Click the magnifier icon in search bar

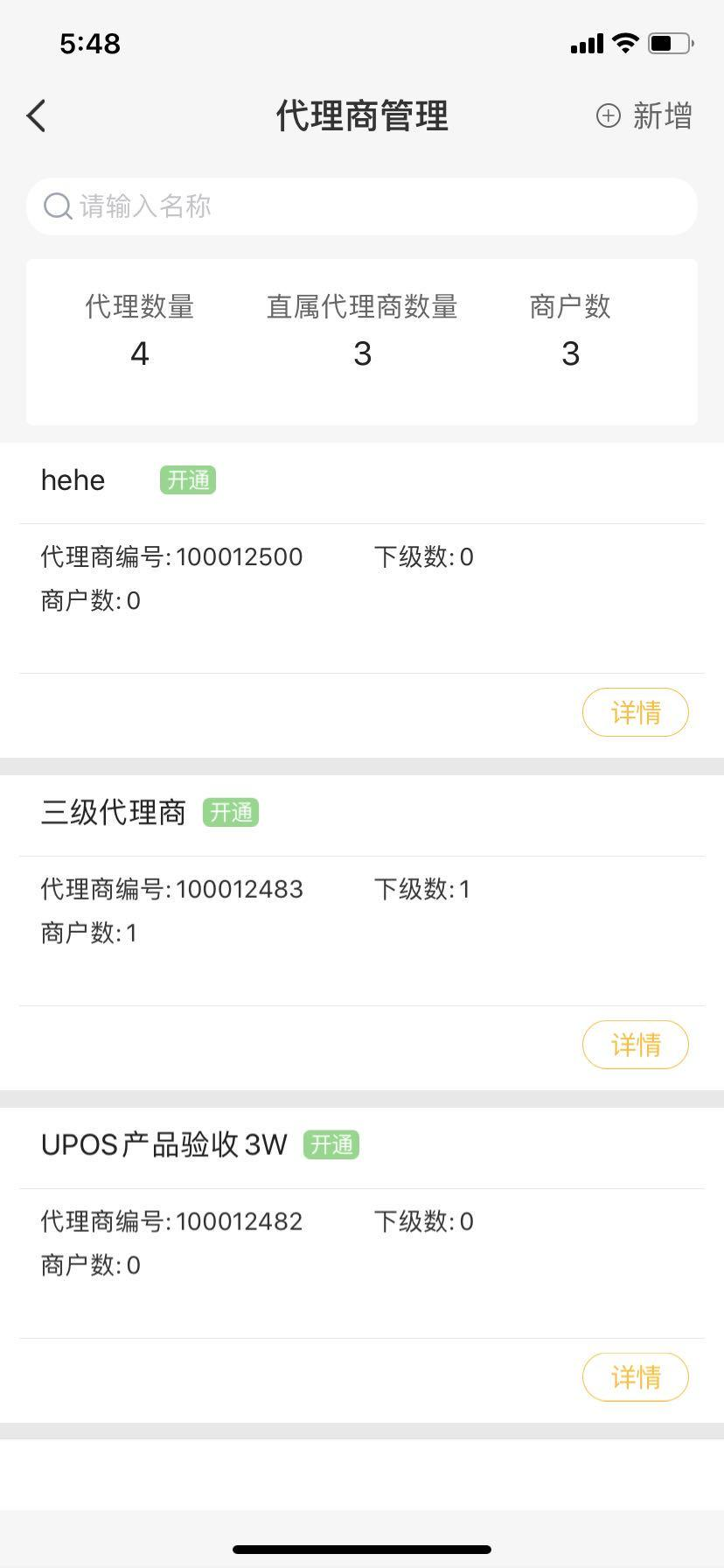pyautogui.click(x=58, y=206)
